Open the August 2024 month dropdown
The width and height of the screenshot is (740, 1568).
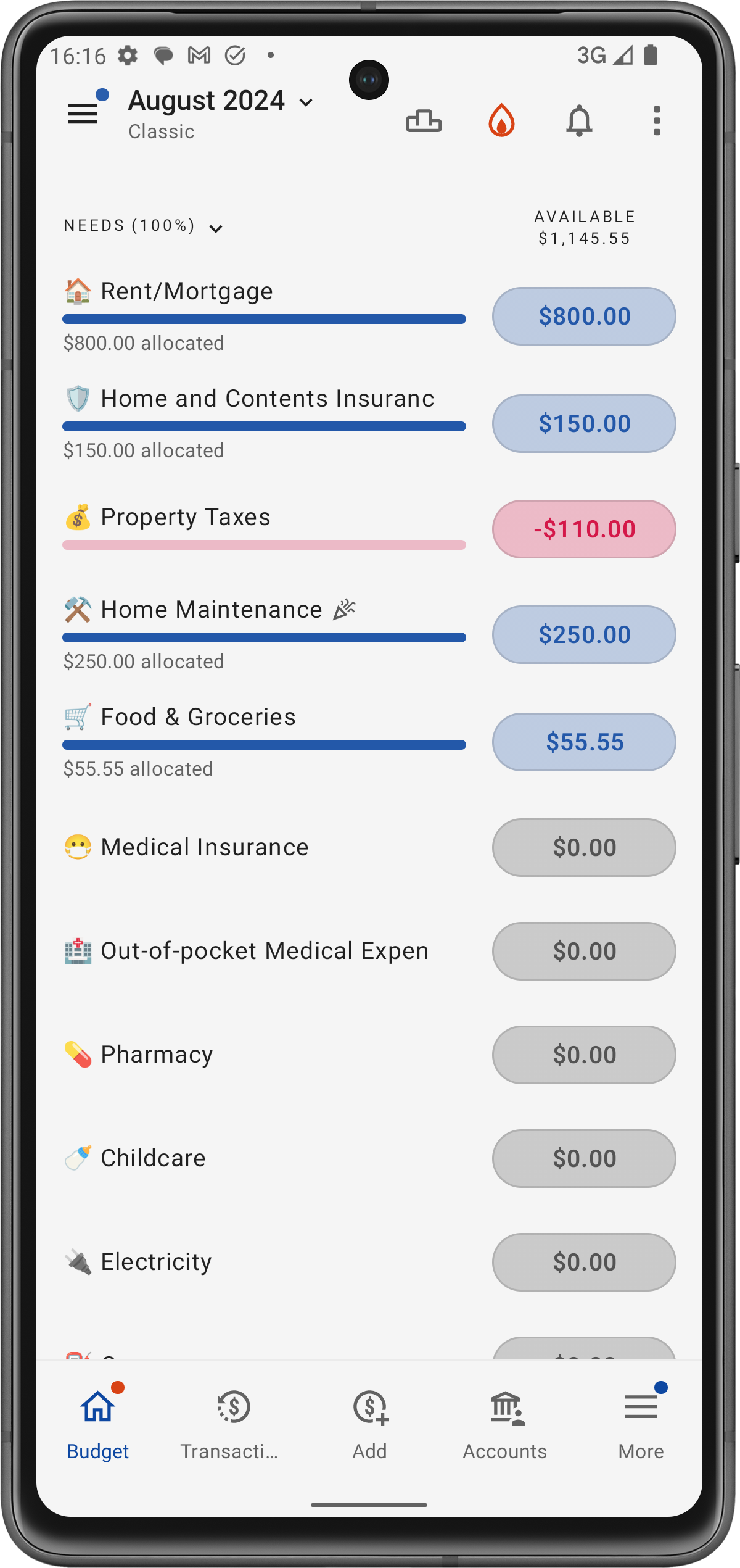(x=221, y=102)
